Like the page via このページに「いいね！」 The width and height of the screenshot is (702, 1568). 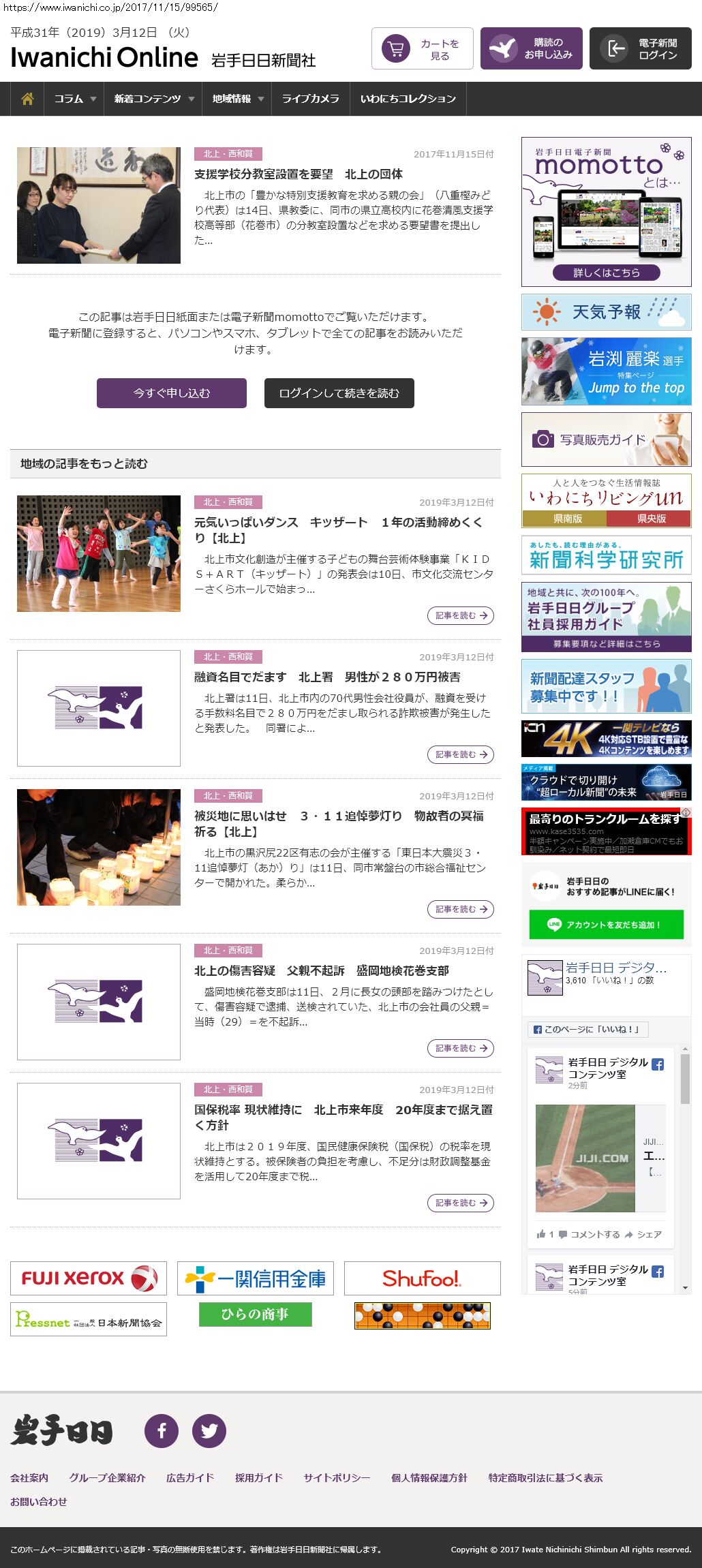(587, 1029)
